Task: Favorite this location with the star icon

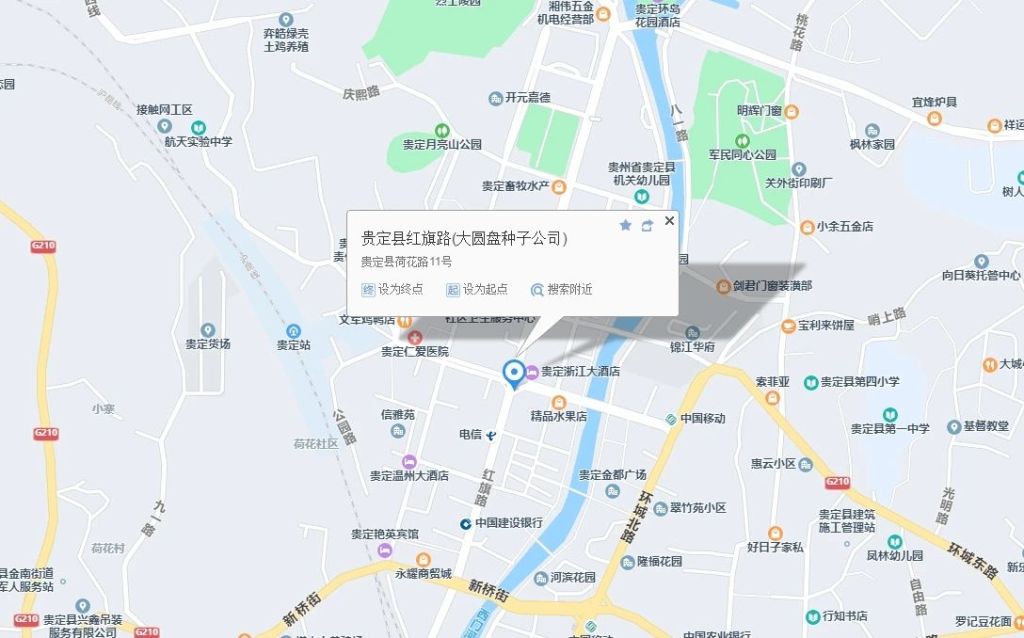Action: click(x=626, y=225)
